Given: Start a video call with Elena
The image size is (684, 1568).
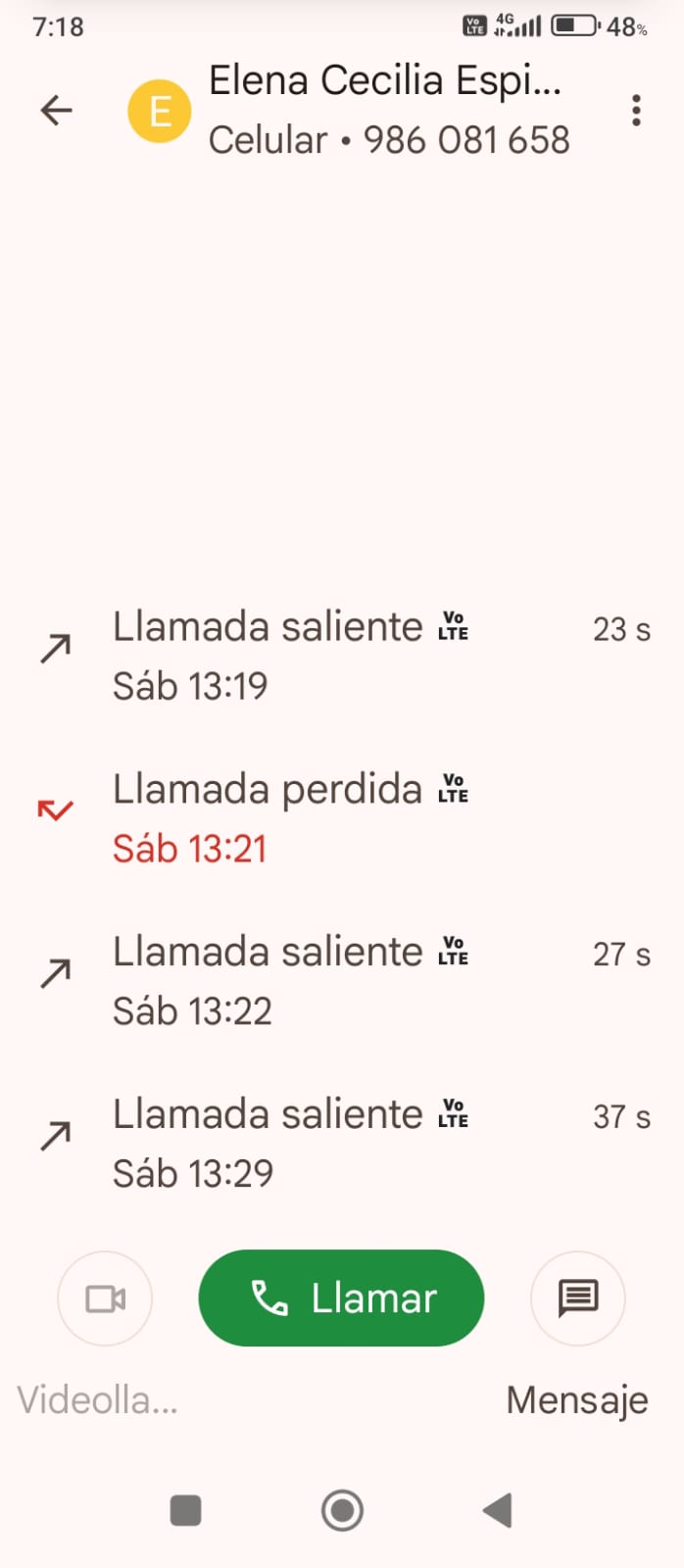Looking at the screenshot, I should [105, 1298].
